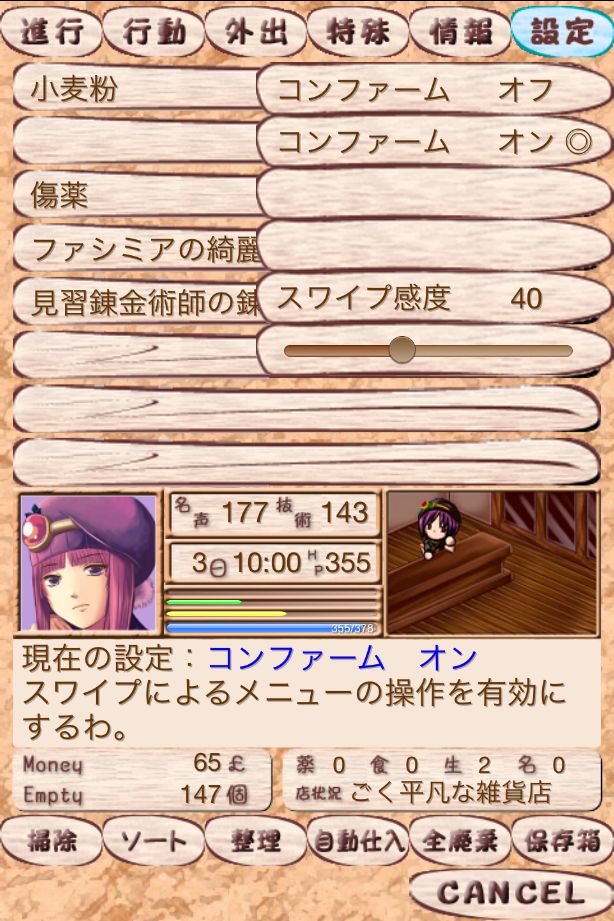The height and width of the screenshot is (921, 614).
Task: Tap the スワイプ感度 slider track
Action: [428, 350]
